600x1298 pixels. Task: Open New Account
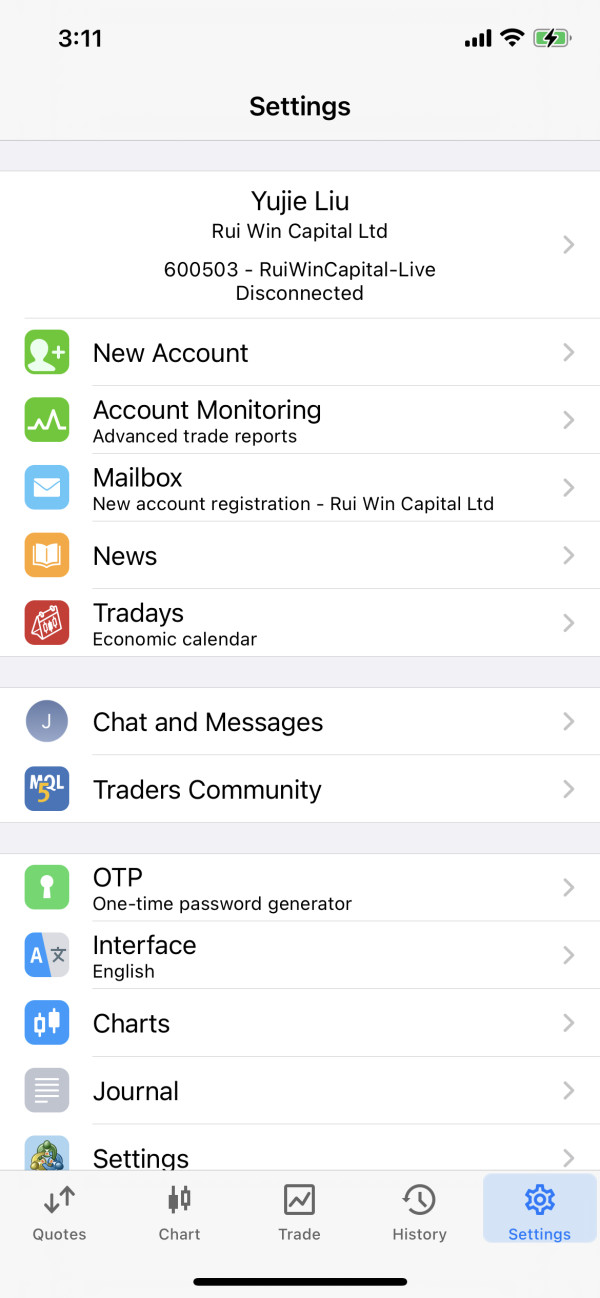coord(300,352)
